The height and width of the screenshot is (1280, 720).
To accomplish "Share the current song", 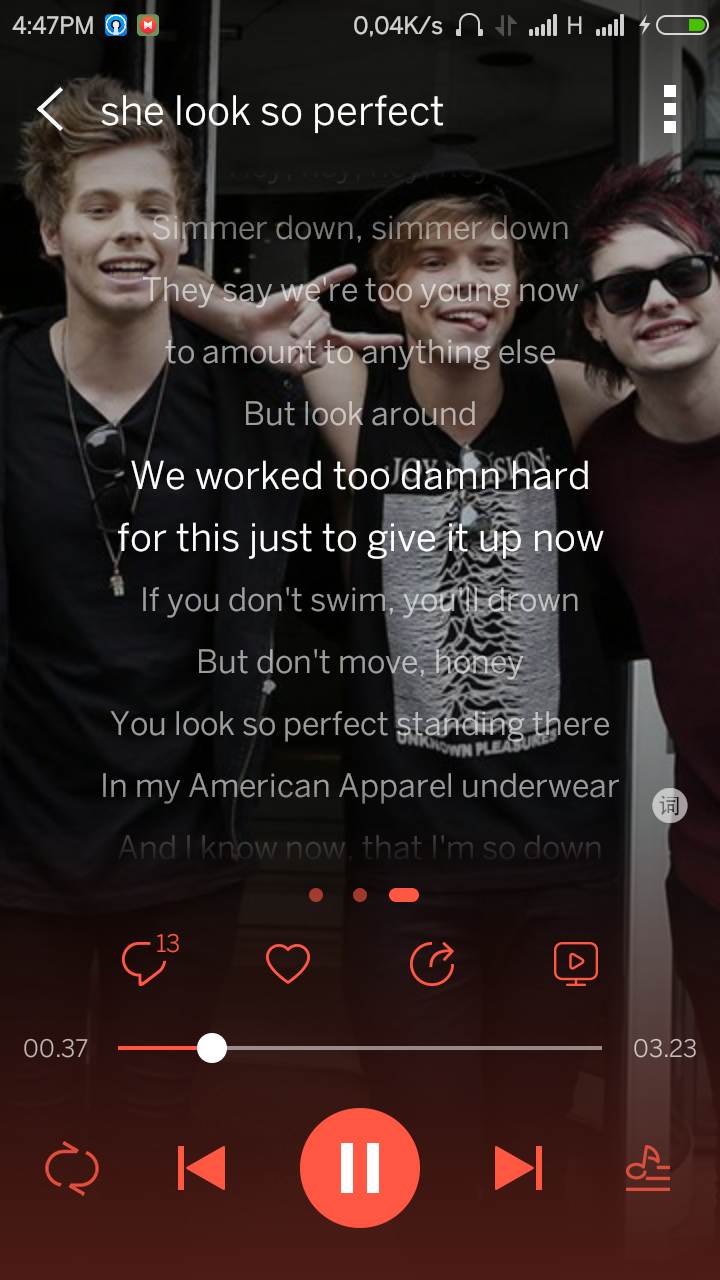I will 432,964.
